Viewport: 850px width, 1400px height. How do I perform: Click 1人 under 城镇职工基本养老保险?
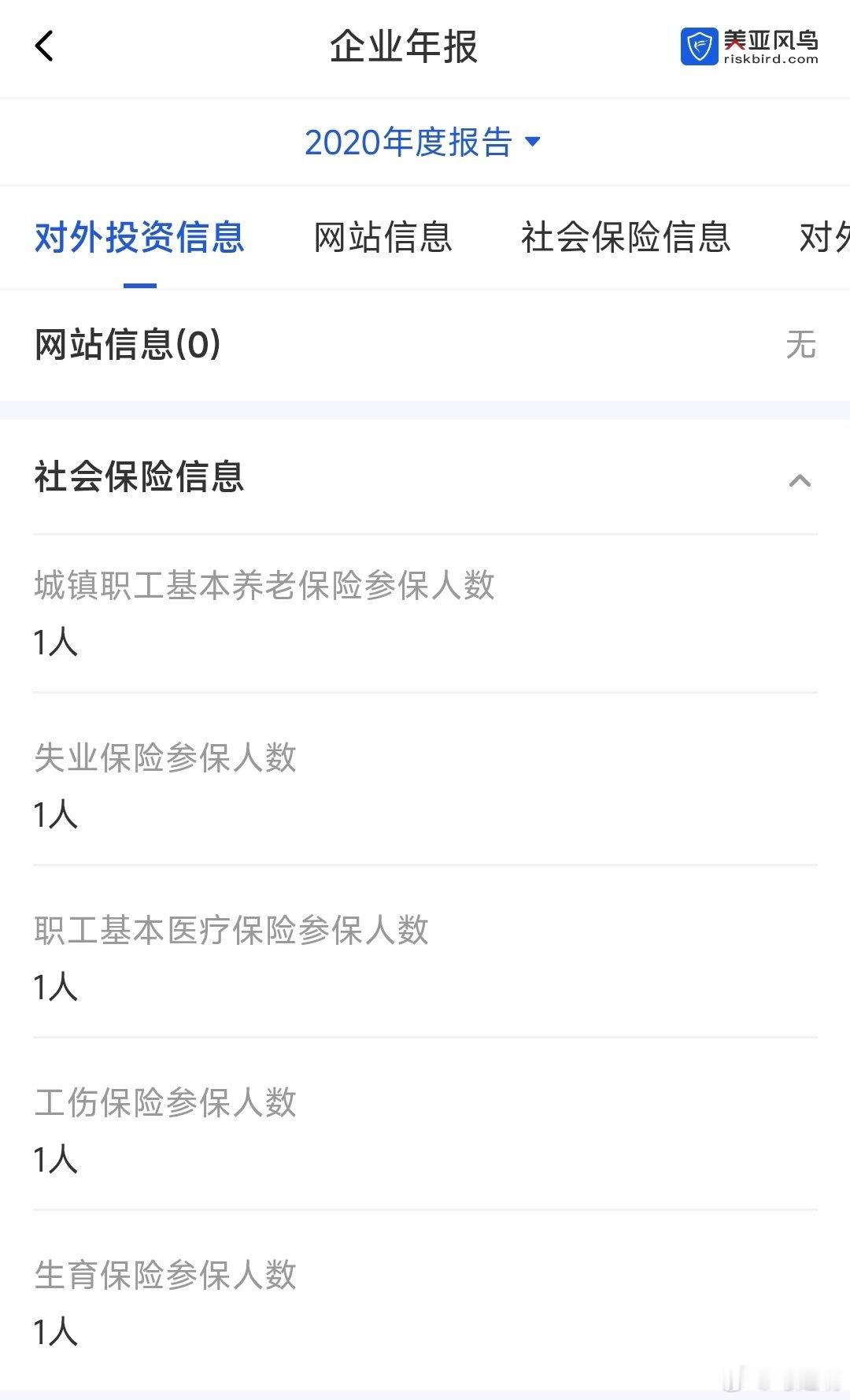pos(55,643)
